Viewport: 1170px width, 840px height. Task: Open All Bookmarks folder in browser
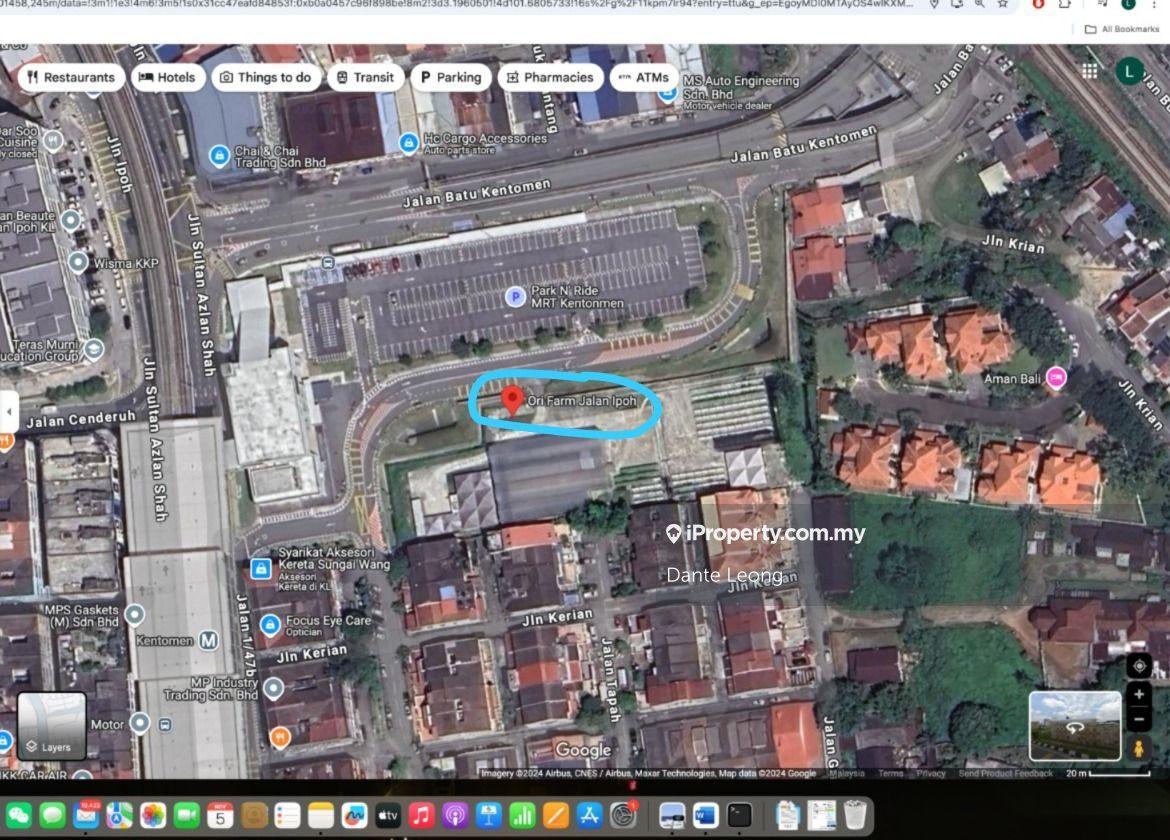click(1121, 29)
